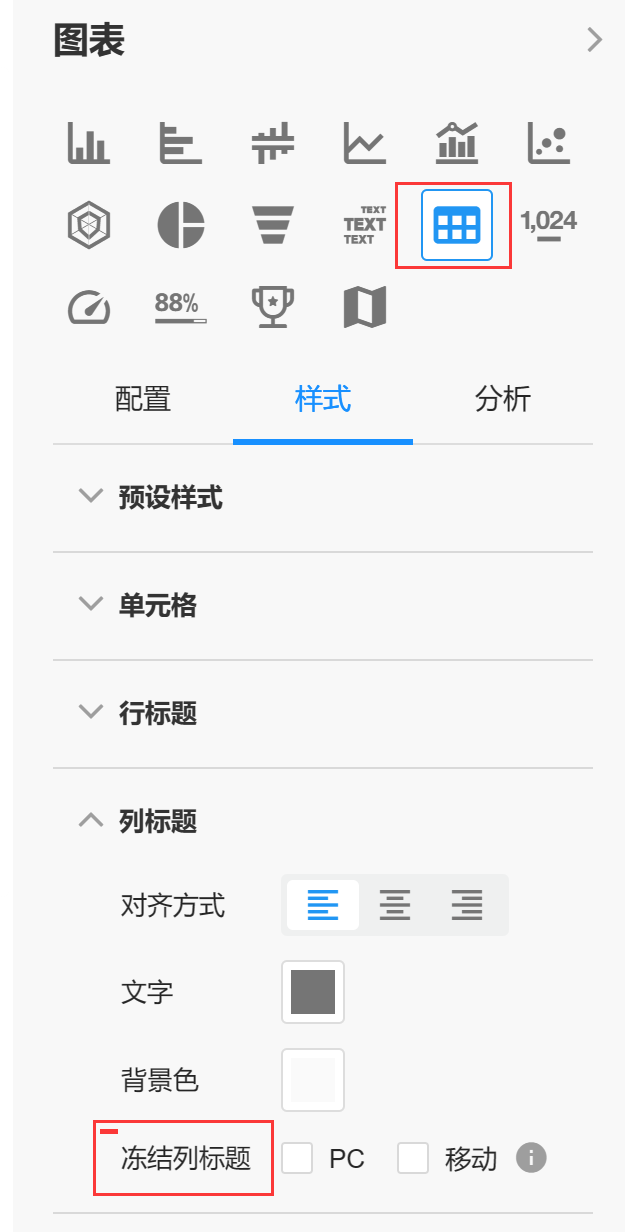The image size is (625, 1232).
Task: Open the 文字 color picker
Action: pos(313,992)
